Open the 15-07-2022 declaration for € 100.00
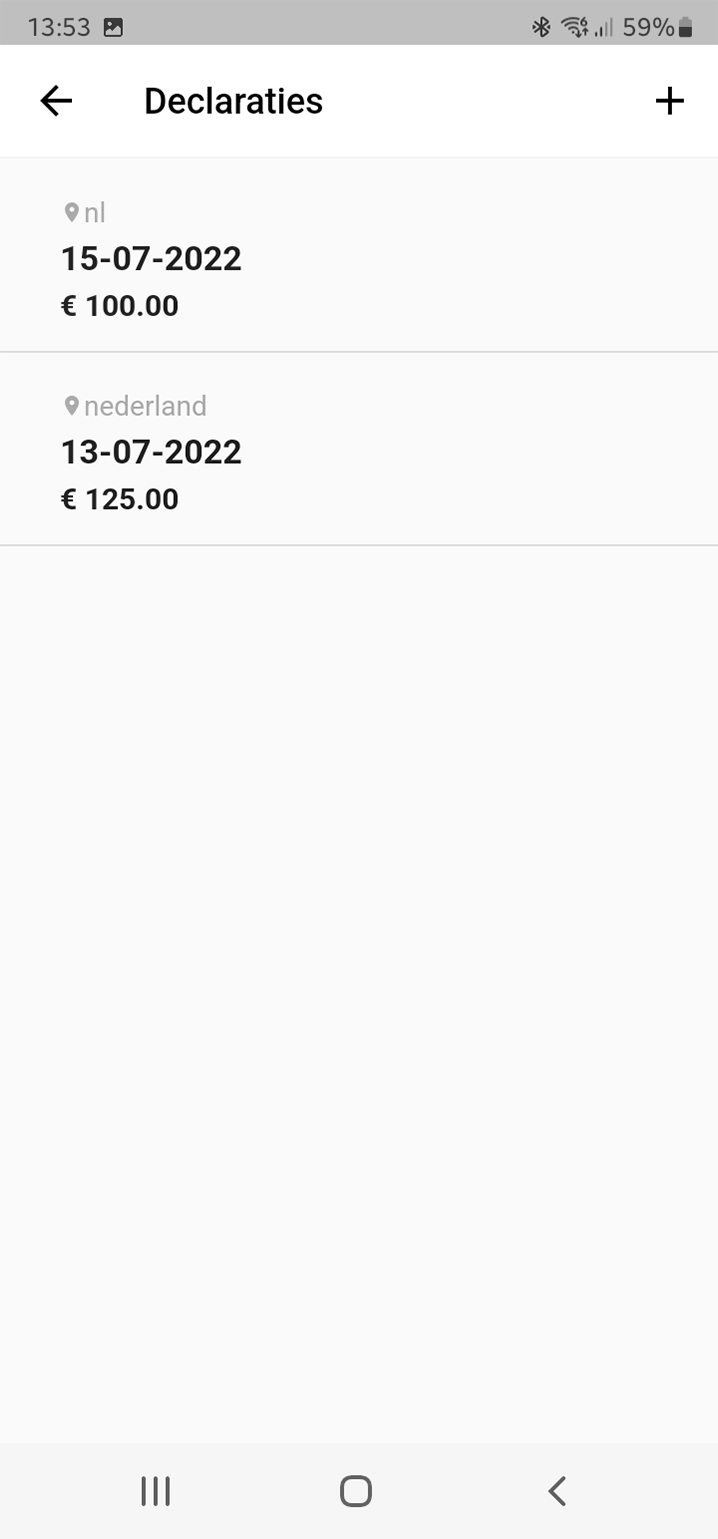 click(359, 255)
